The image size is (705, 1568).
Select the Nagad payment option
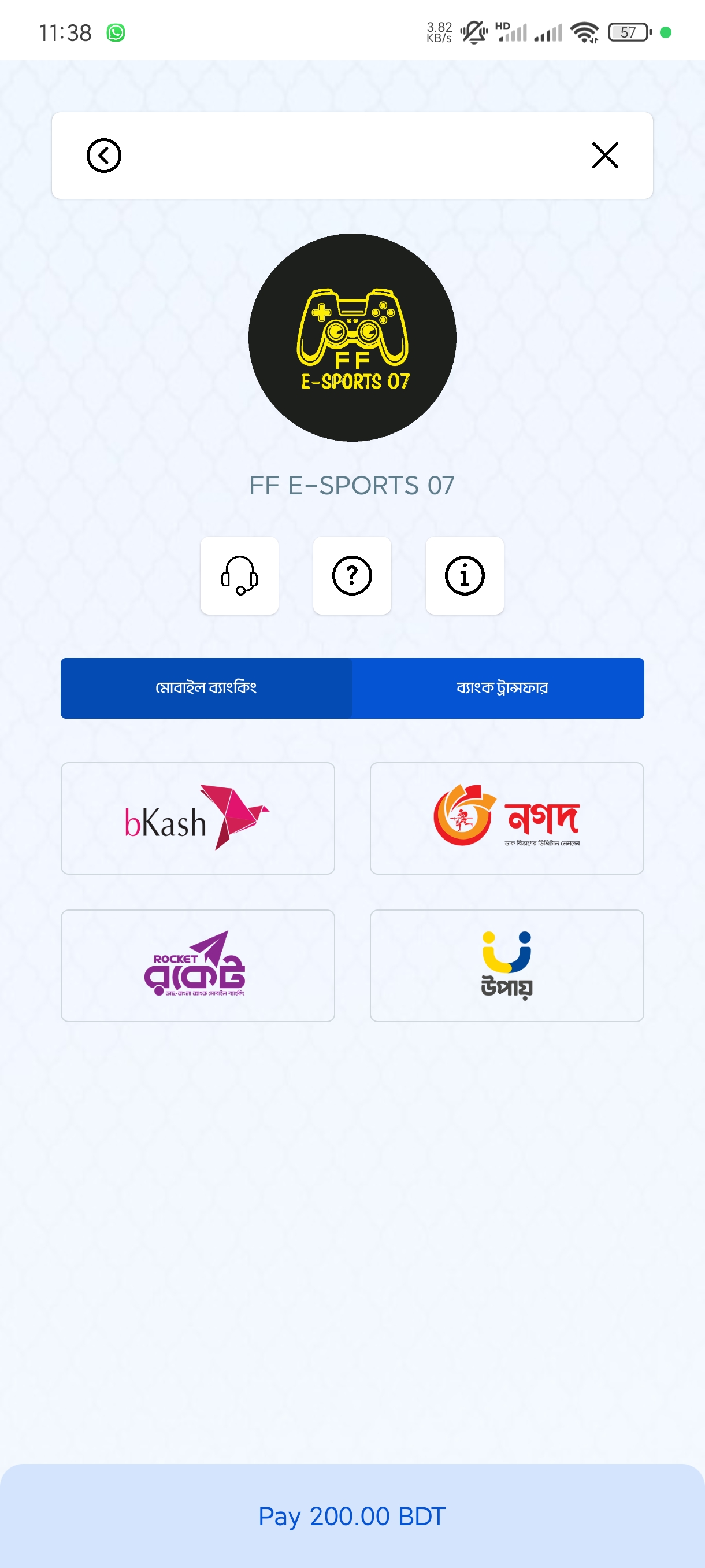(x=507, y=818)
